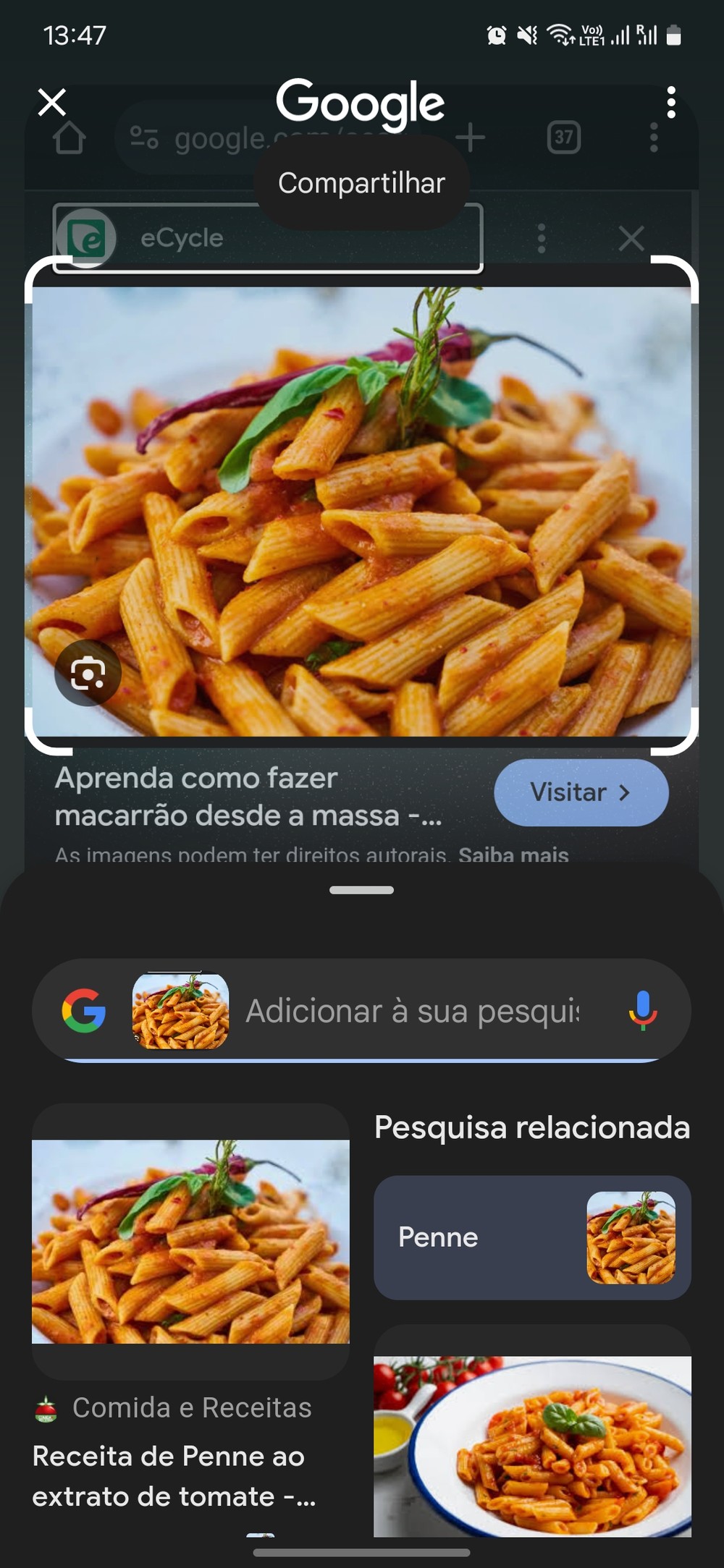Viewport: 724px width, 1568px height.
Task: Open Receita de Penne ao extrato de tomate result
Action: click(x=174, y=1475)
